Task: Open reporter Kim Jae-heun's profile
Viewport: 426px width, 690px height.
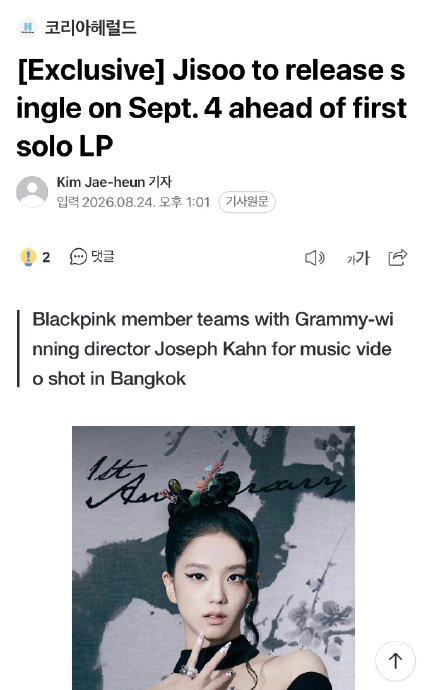Action: 114,182
